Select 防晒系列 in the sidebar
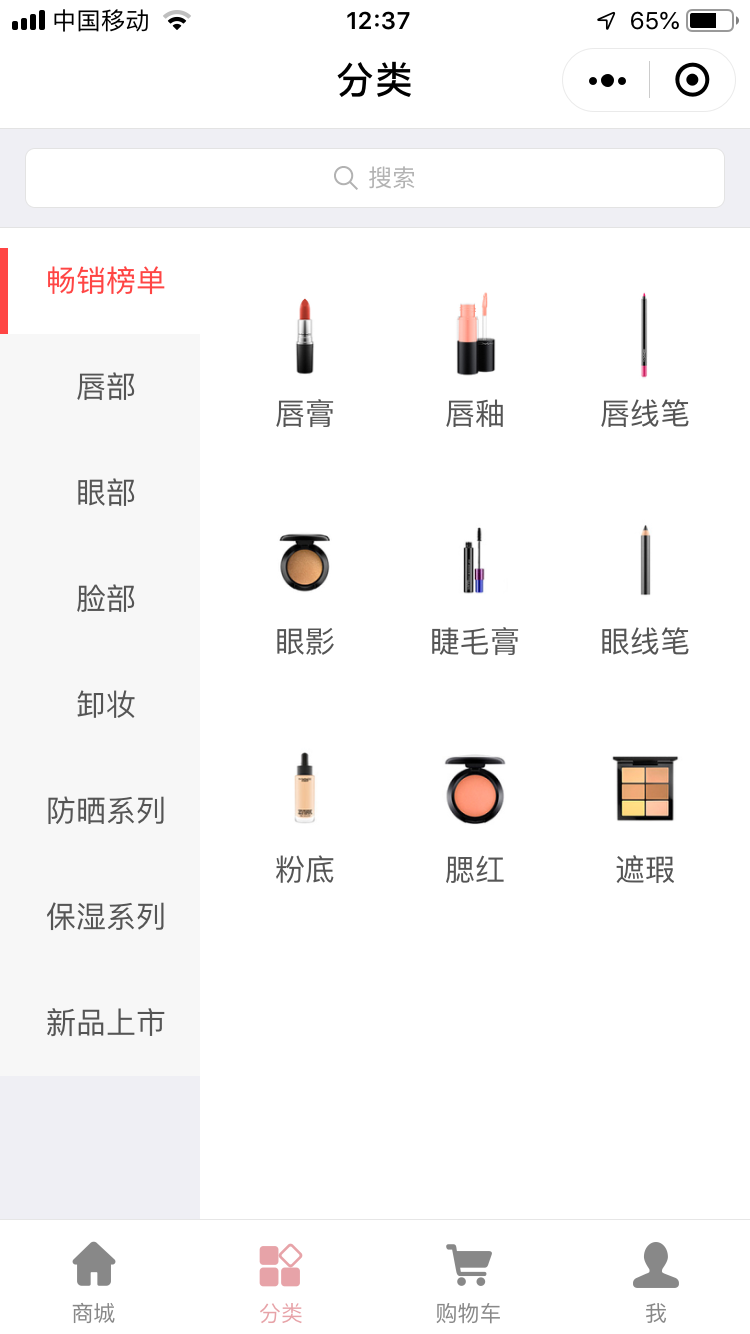This screenshot has height=1334, width=750. 105,811
